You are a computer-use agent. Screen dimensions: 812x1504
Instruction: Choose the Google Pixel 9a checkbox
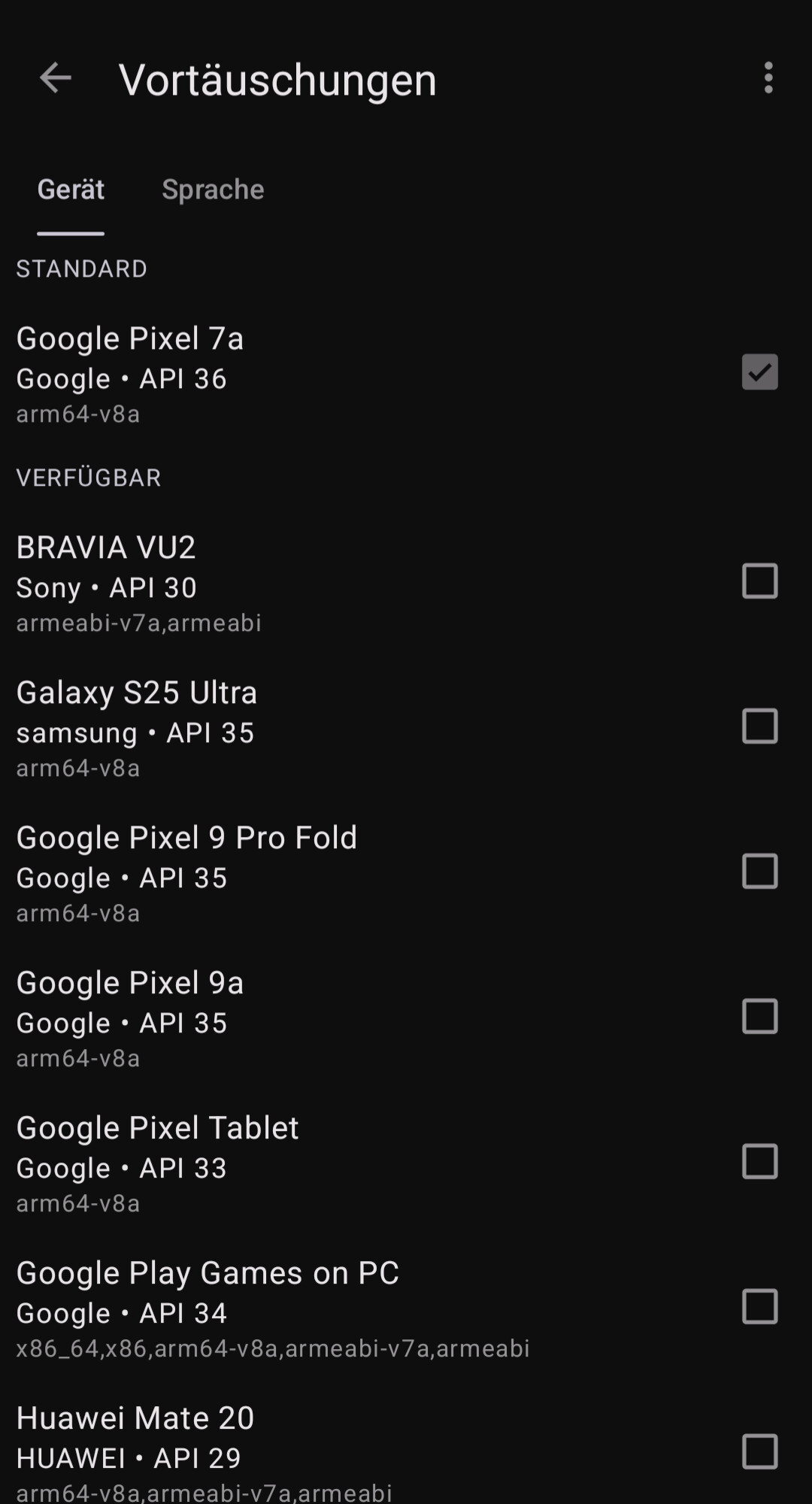[x=759, y=1017]
